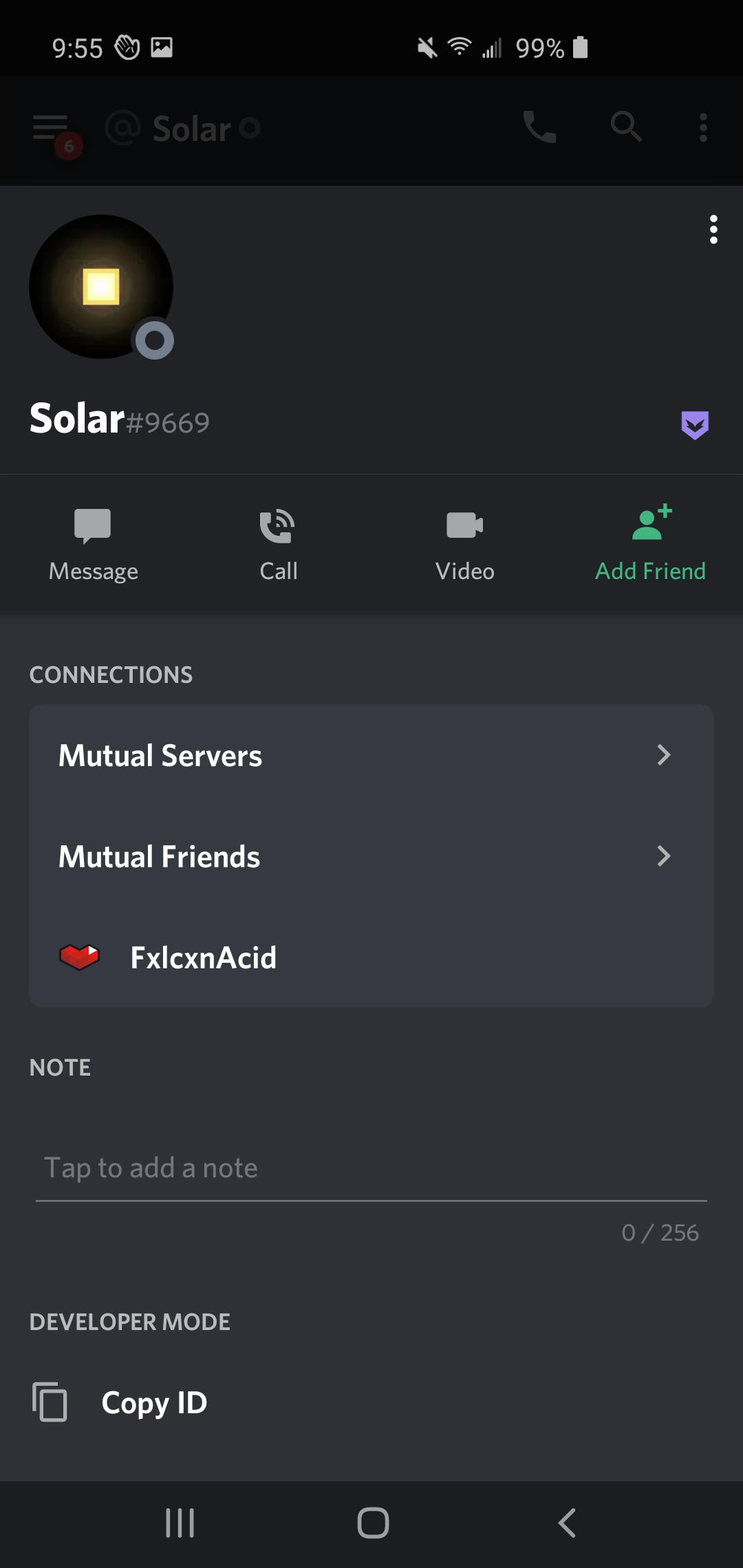Viewport: 743px width, 1568px height.
Task: Start a voice call from profile actions
Action: [279, 545]
